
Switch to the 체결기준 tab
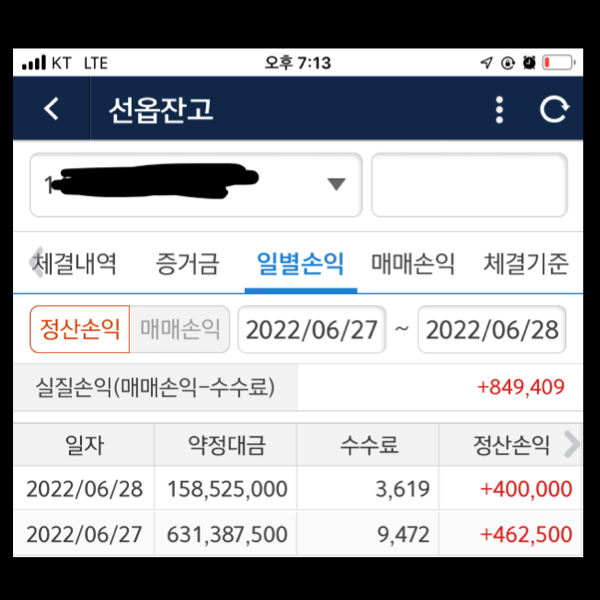tap(525, 264)
